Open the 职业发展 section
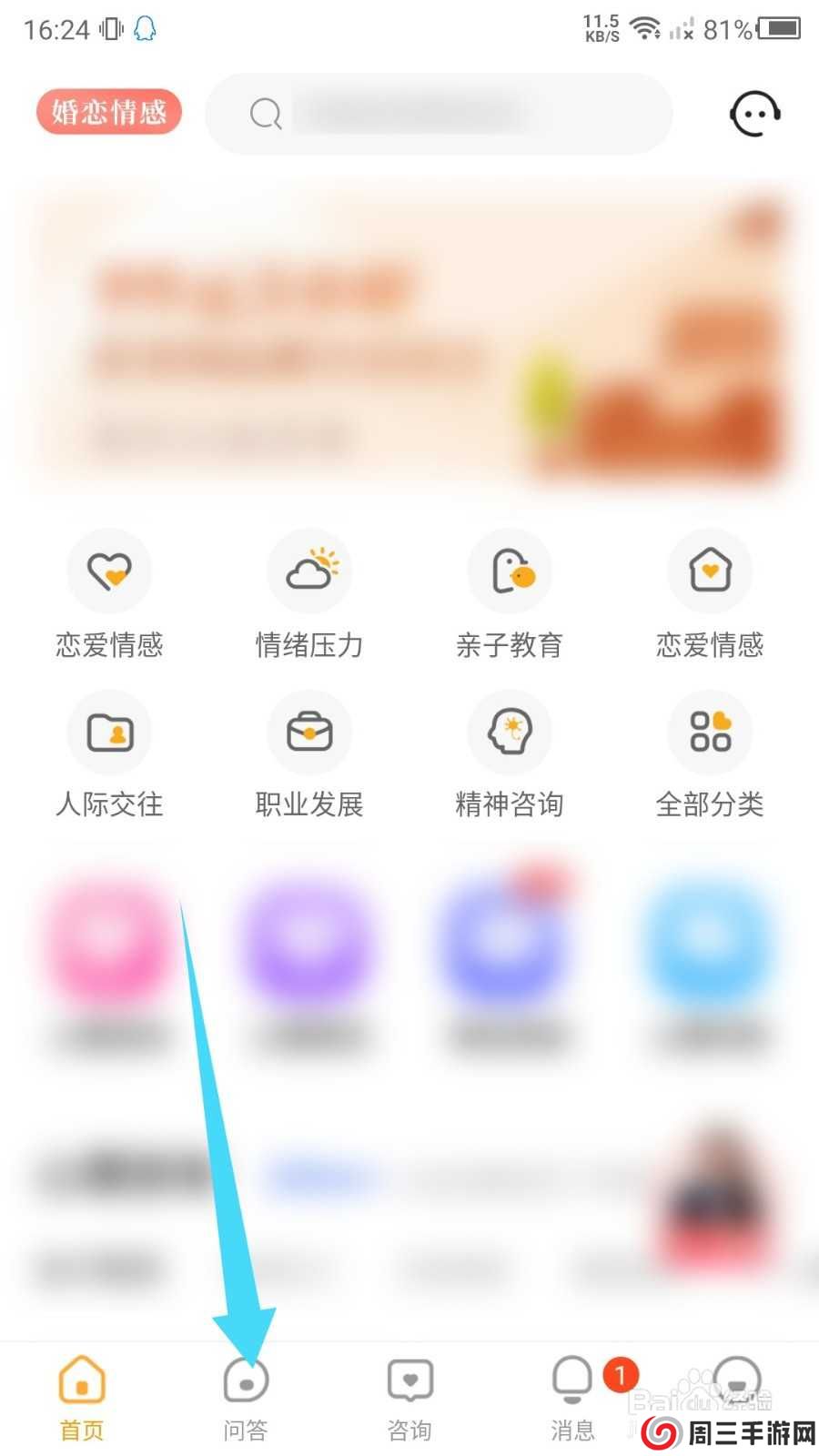 (309, 733)
